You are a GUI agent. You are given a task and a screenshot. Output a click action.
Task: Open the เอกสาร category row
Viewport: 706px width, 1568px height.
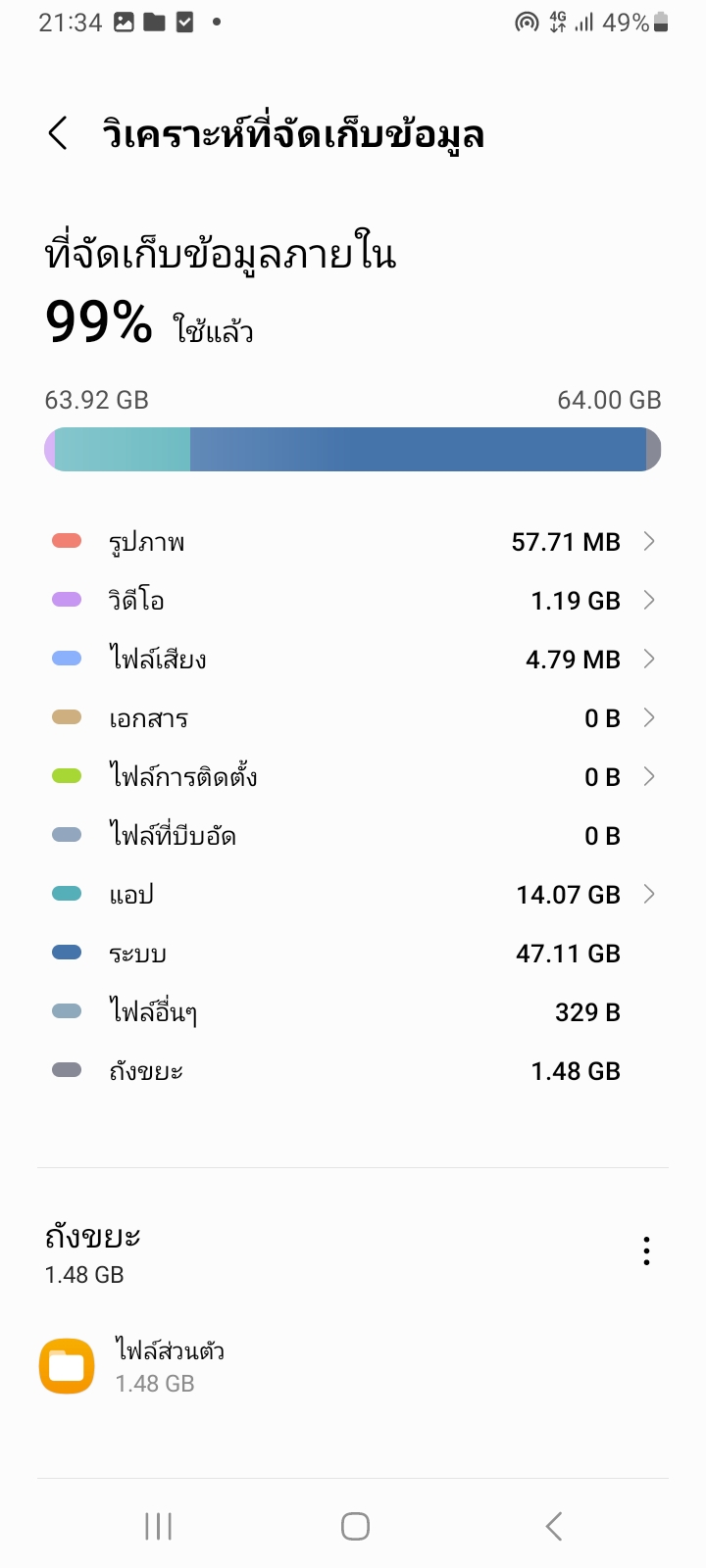(353, 718)
